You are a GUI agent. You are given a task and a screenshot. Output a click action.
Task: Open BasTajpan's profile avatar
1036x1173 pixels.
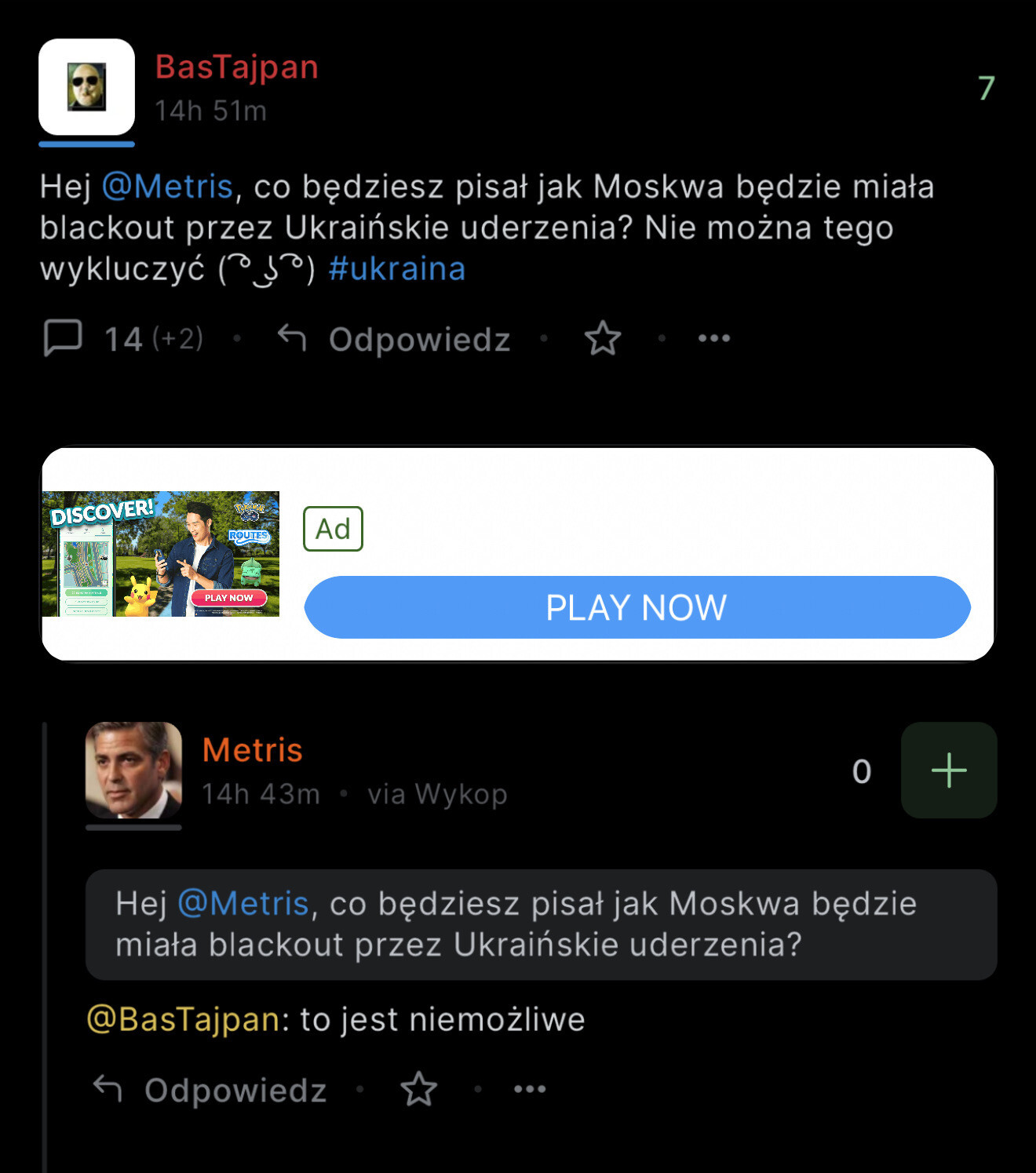pos(86,87)
